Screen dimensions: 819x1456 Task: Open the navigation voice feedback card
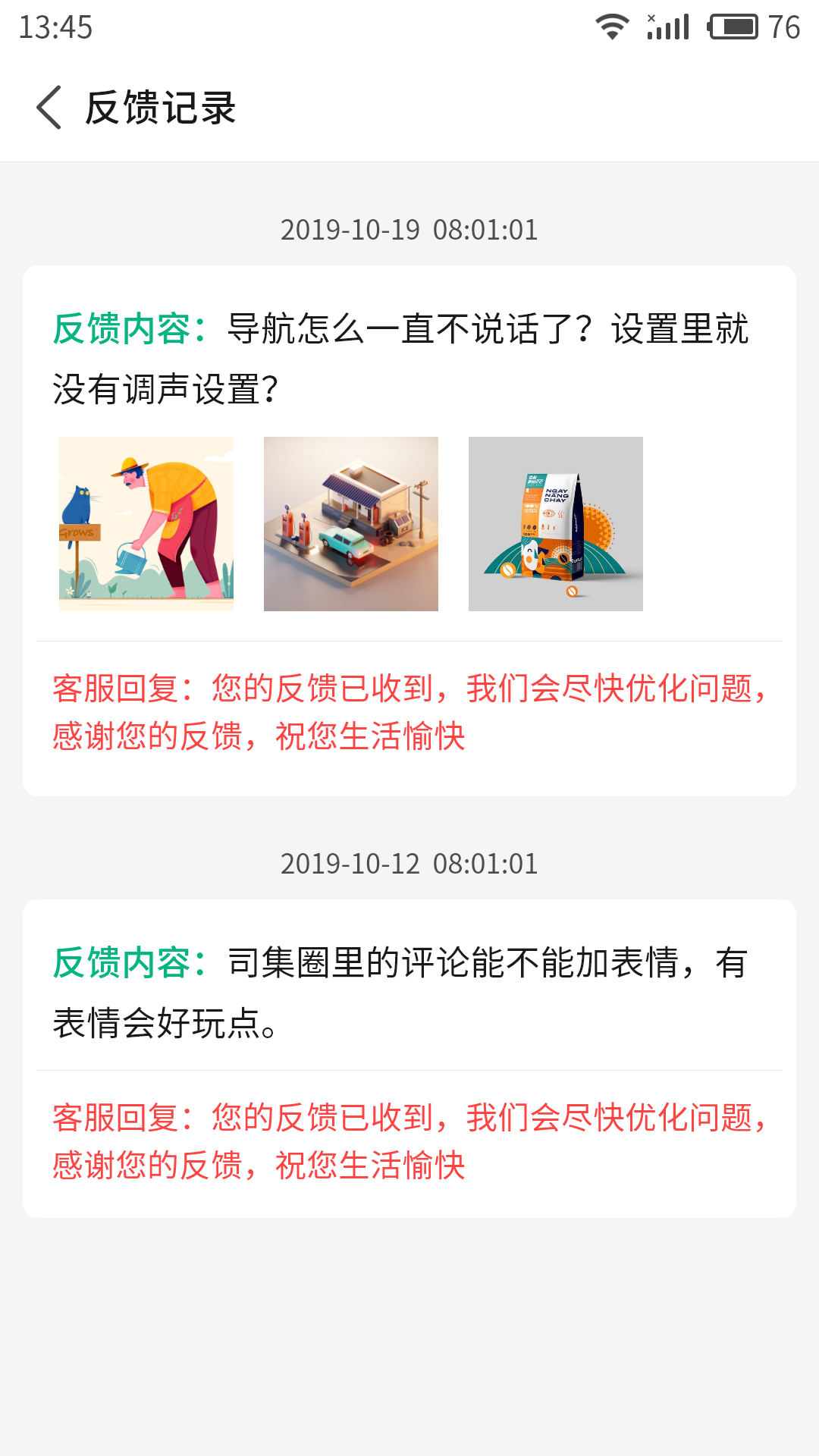coord(409,531)
